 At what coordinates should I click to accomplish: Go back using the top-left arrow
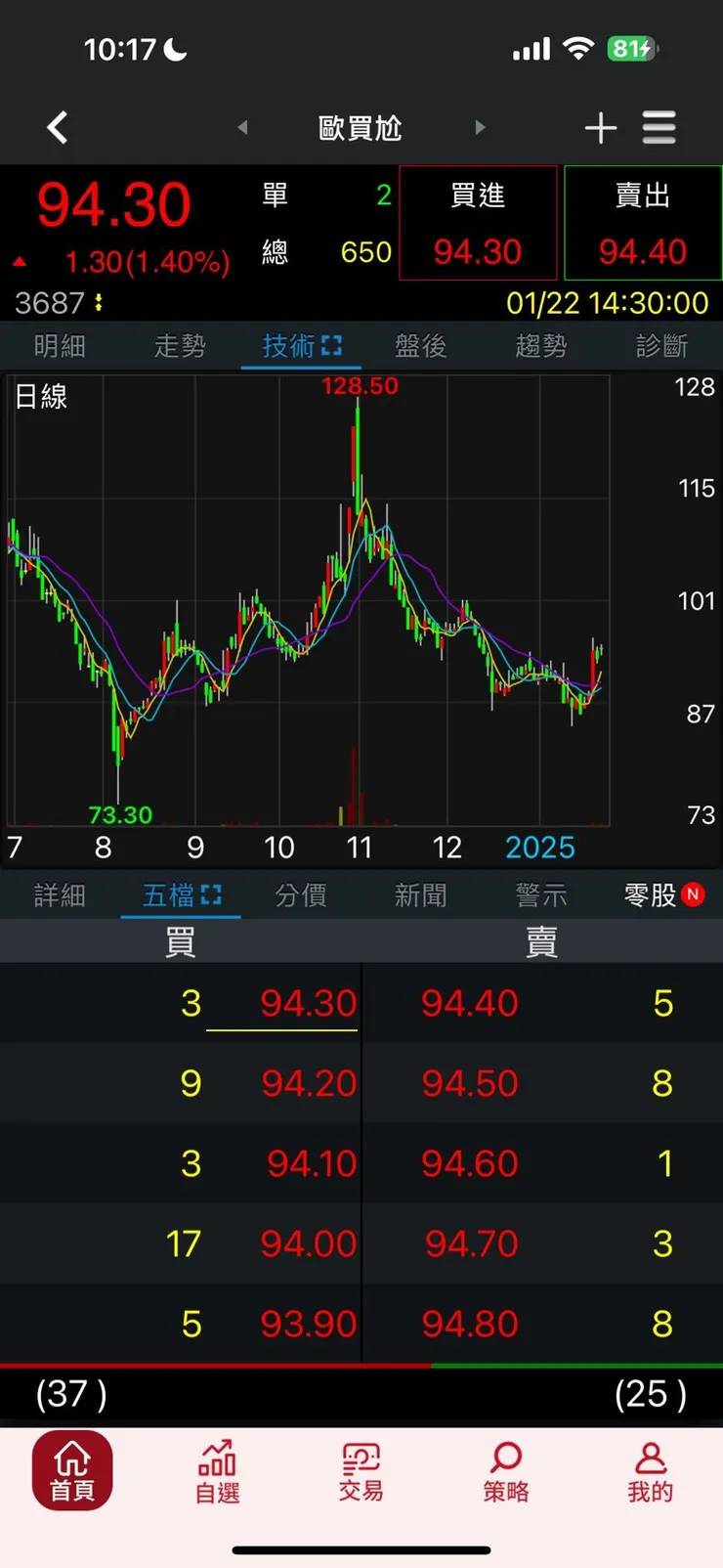coord(58,127)
